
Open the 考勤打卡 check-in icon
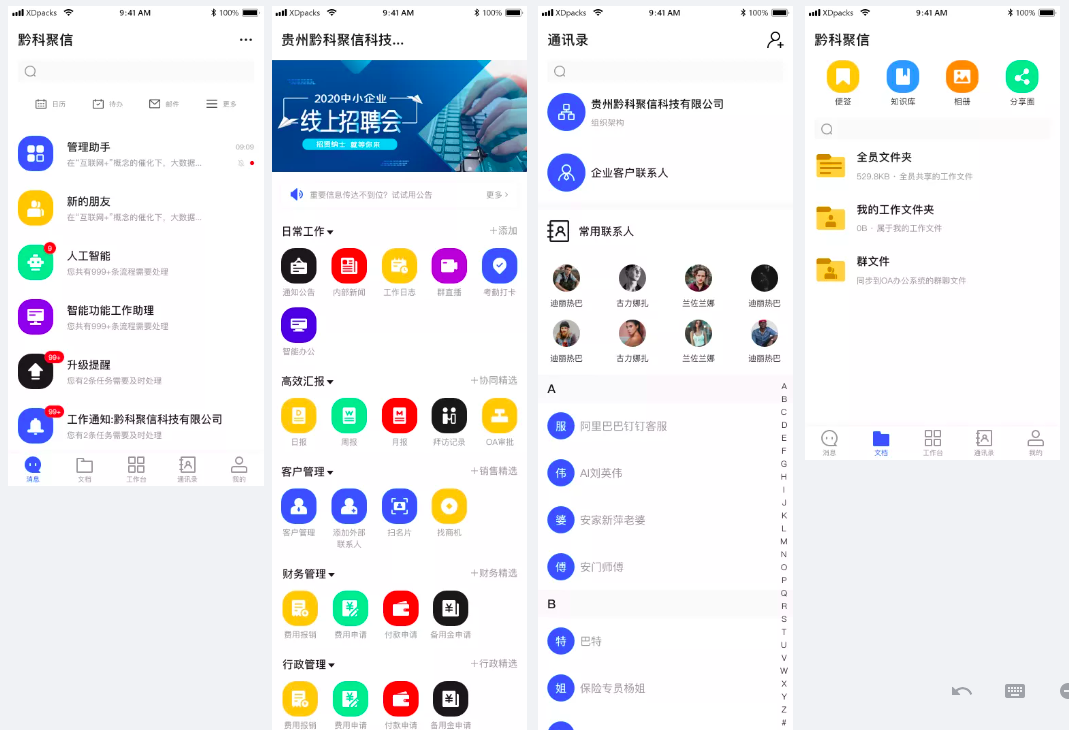click(499, 266)
